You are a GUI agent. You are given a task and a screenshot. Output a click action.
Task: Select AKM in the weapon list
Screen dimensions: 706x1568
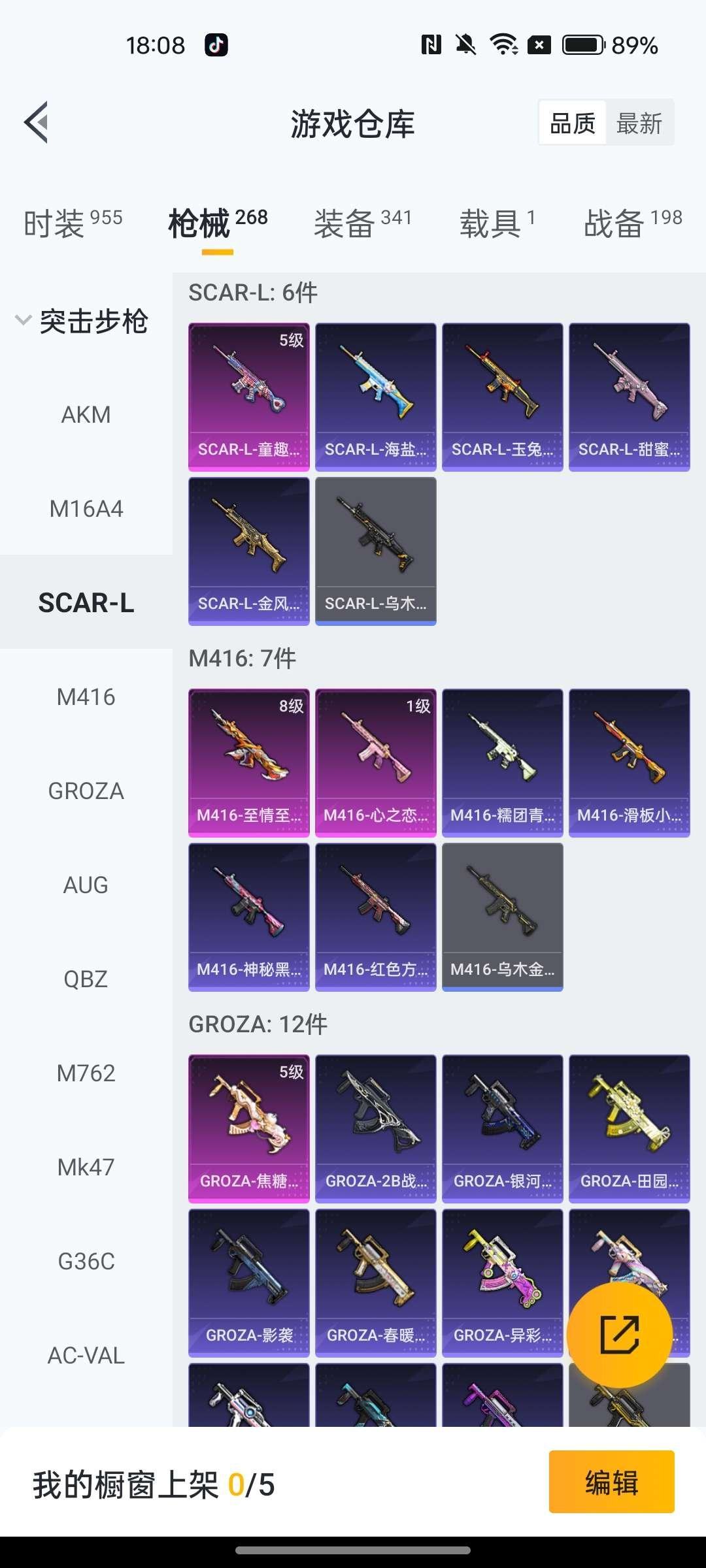(x=86, y=415)
